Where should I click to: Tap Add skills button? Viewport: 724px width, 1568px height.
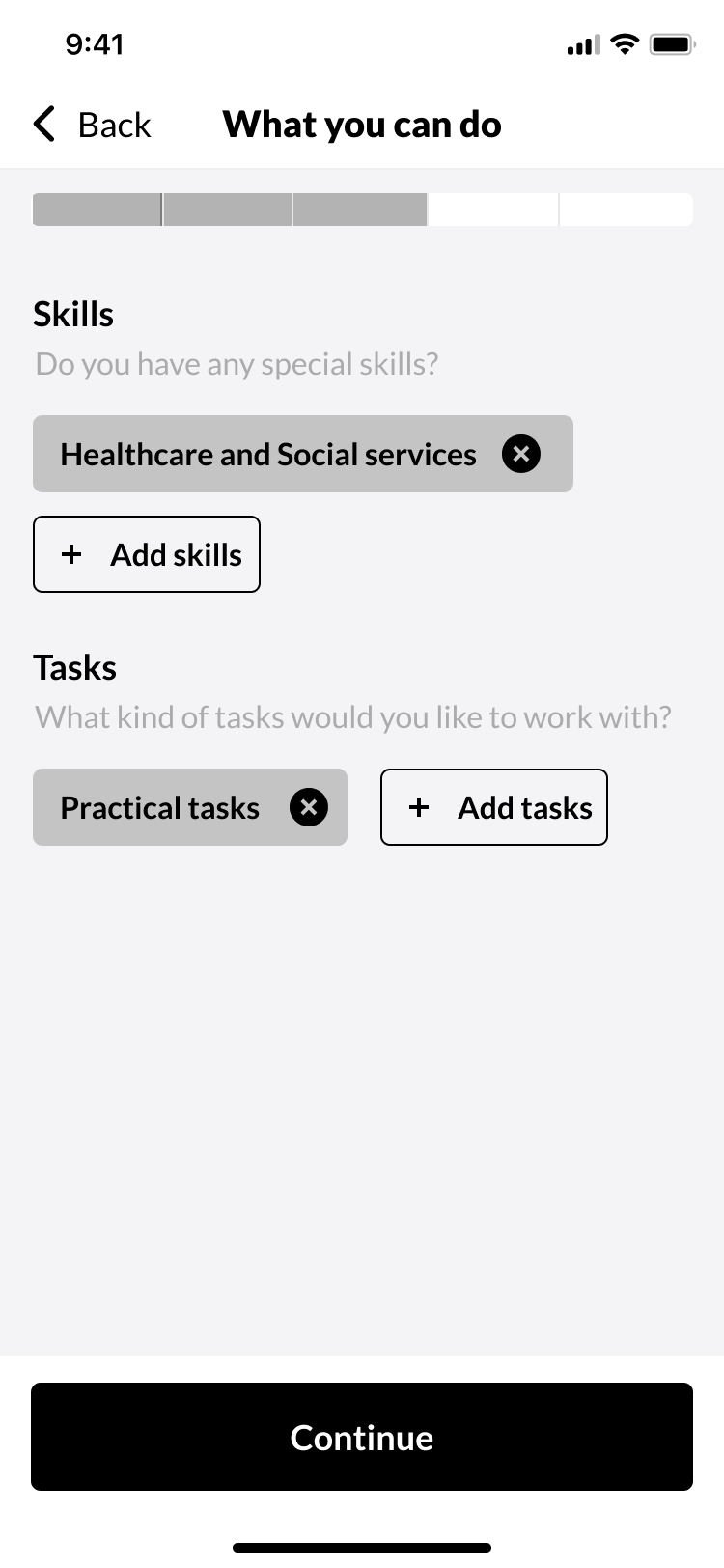pyautogui.click(x=147, y=554)
